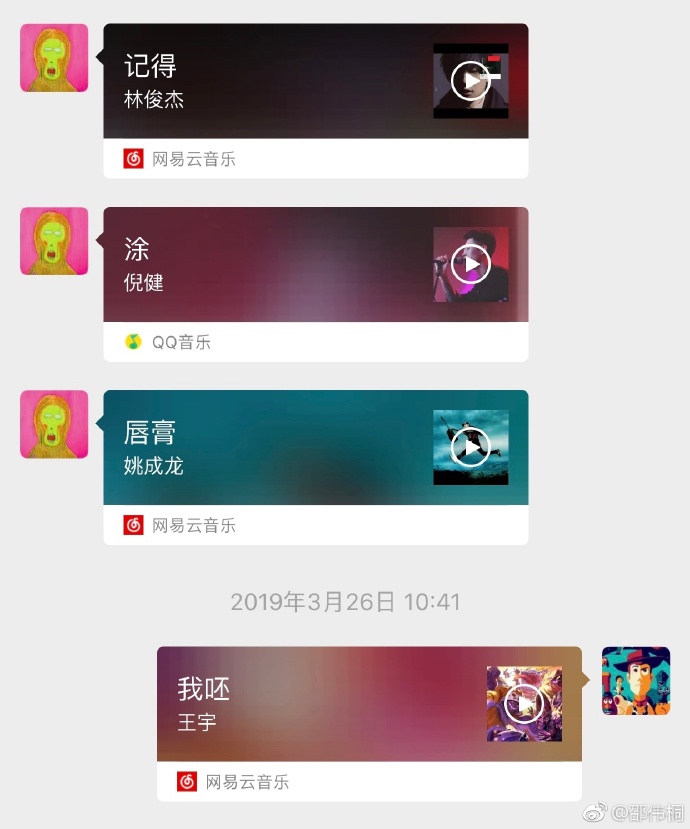Open the 我呸 music share card
Viewport: 690px width, 829px height.
pyautogui.click(x=320, y=708)
